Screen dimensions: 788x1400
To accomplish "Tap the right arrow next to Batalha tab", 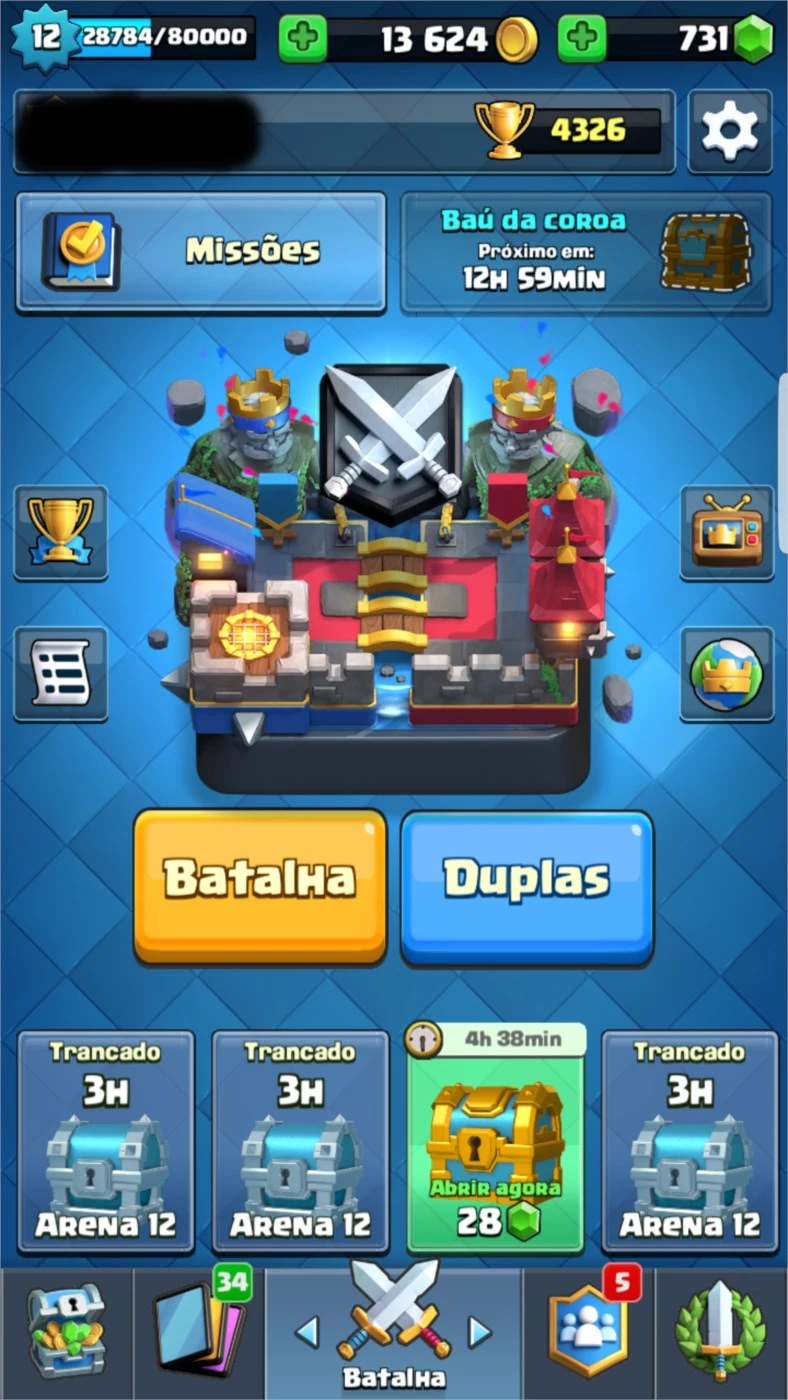I will 481,1332.
